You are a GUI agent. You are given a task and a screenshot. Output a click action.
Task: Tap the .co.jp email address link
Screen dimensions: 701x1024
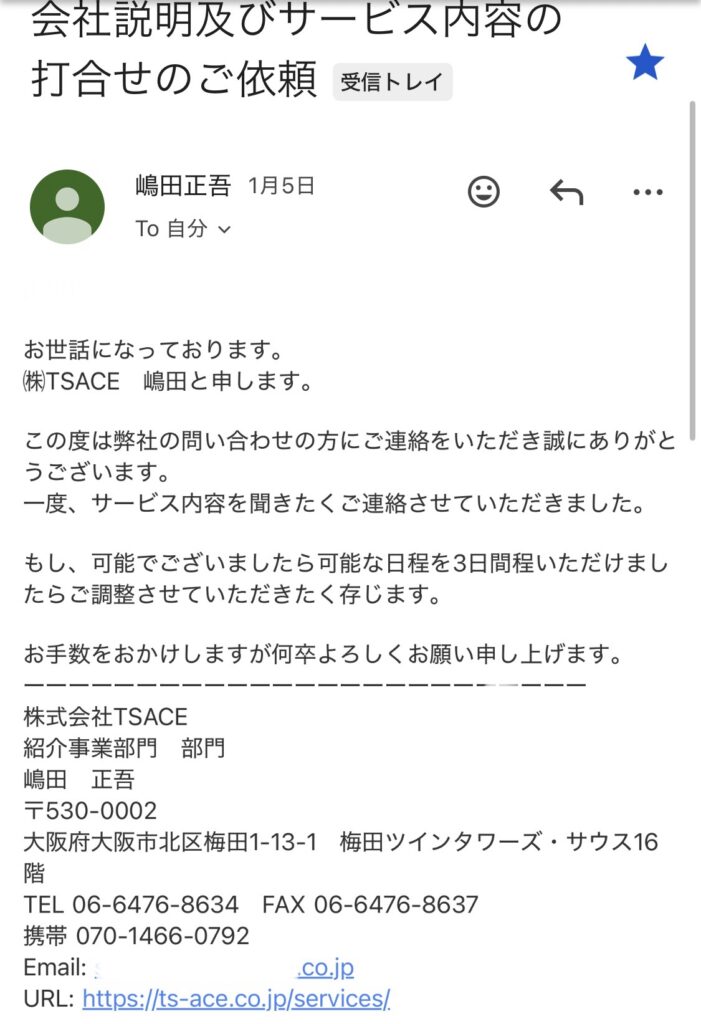tap(326, 968)
